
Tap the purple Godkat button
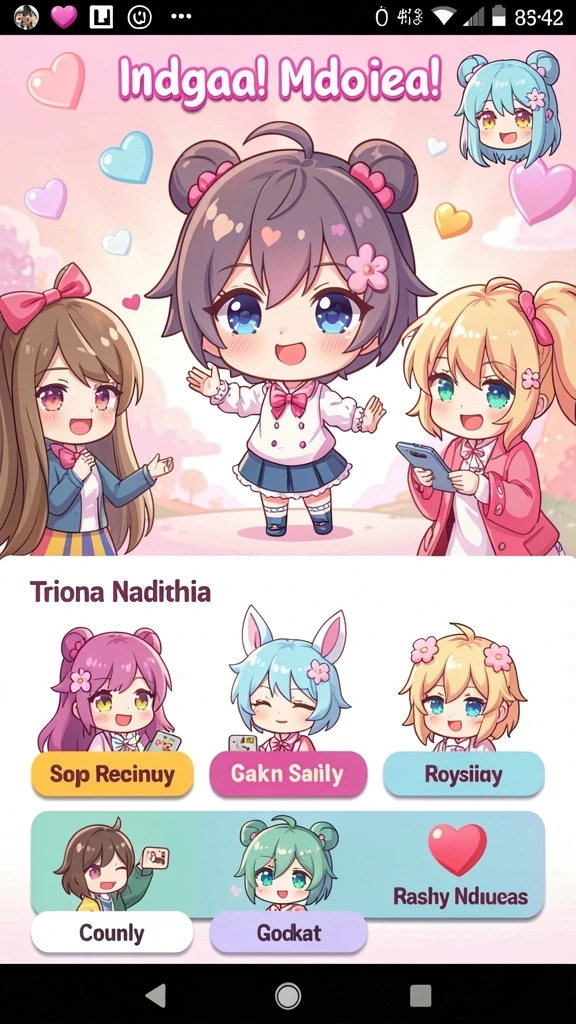point(288,932)
